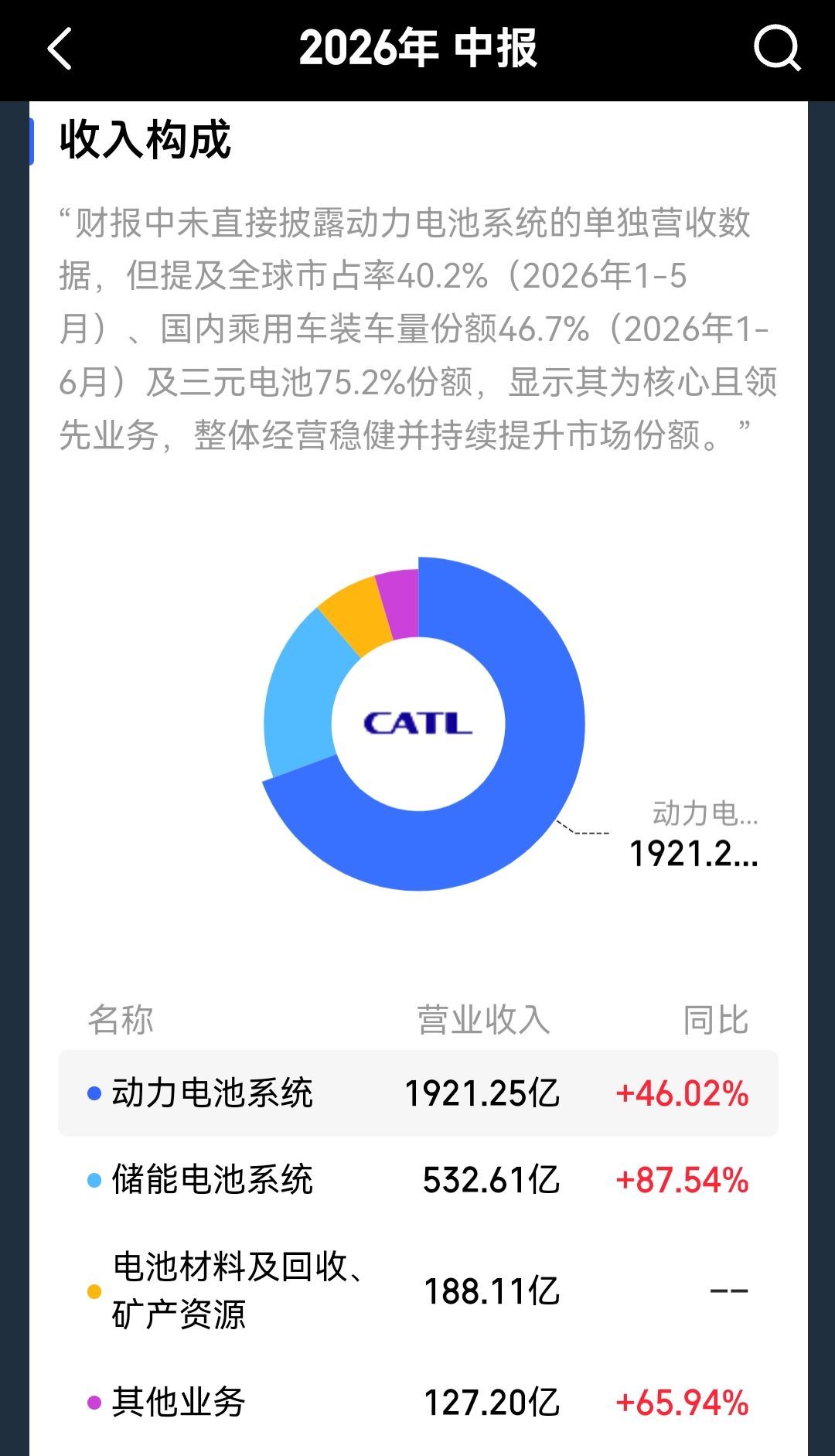The width and height of the screenshot is (835, 1456).
Task: Select the 电池材料及回收、矿产资源 row
Action: point(418,1291)
